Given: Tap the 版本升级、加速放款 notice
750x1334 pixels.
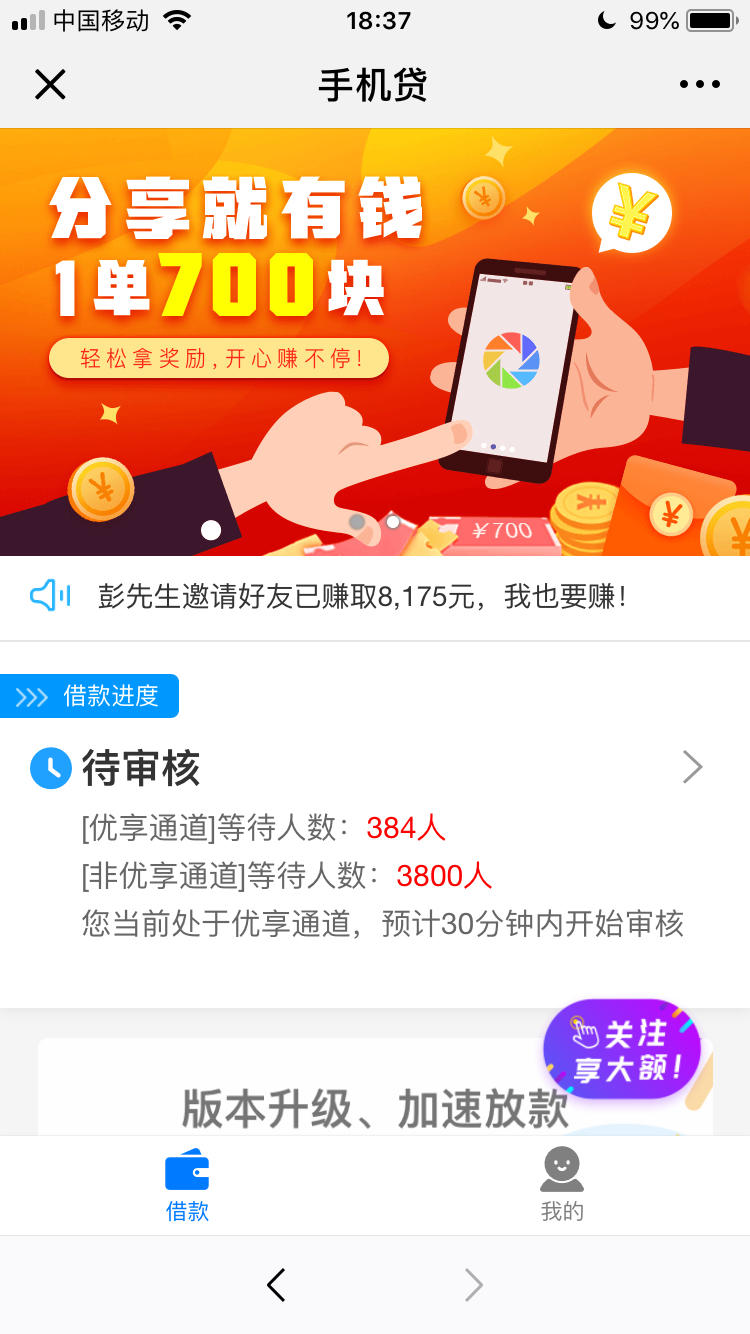Looking at the screenshot, I should 375,1105.
